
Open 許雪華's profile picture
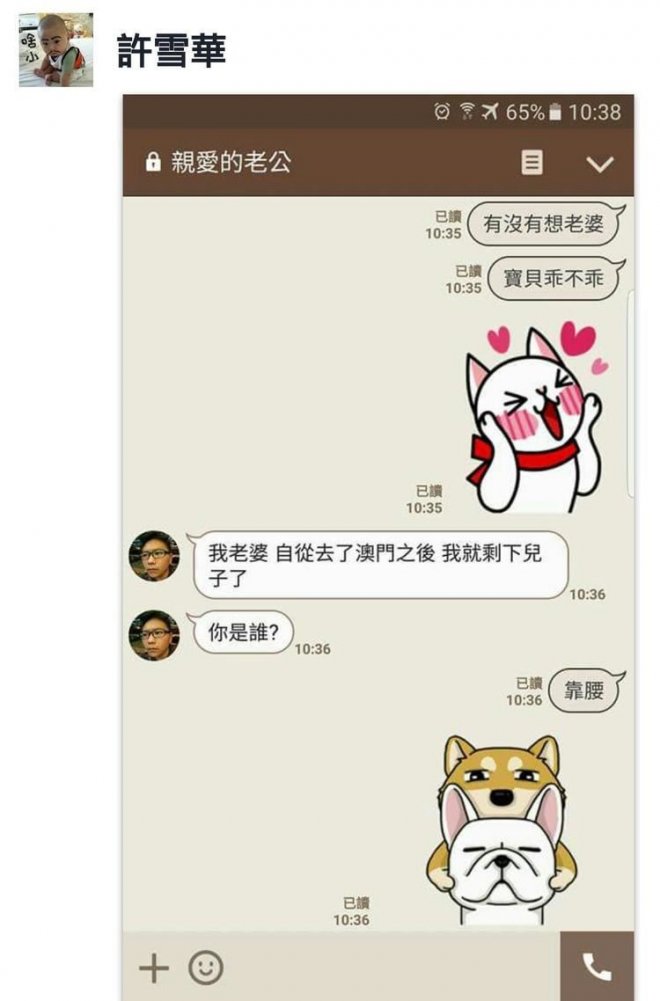pyautogui.click(x=55, y=50)
